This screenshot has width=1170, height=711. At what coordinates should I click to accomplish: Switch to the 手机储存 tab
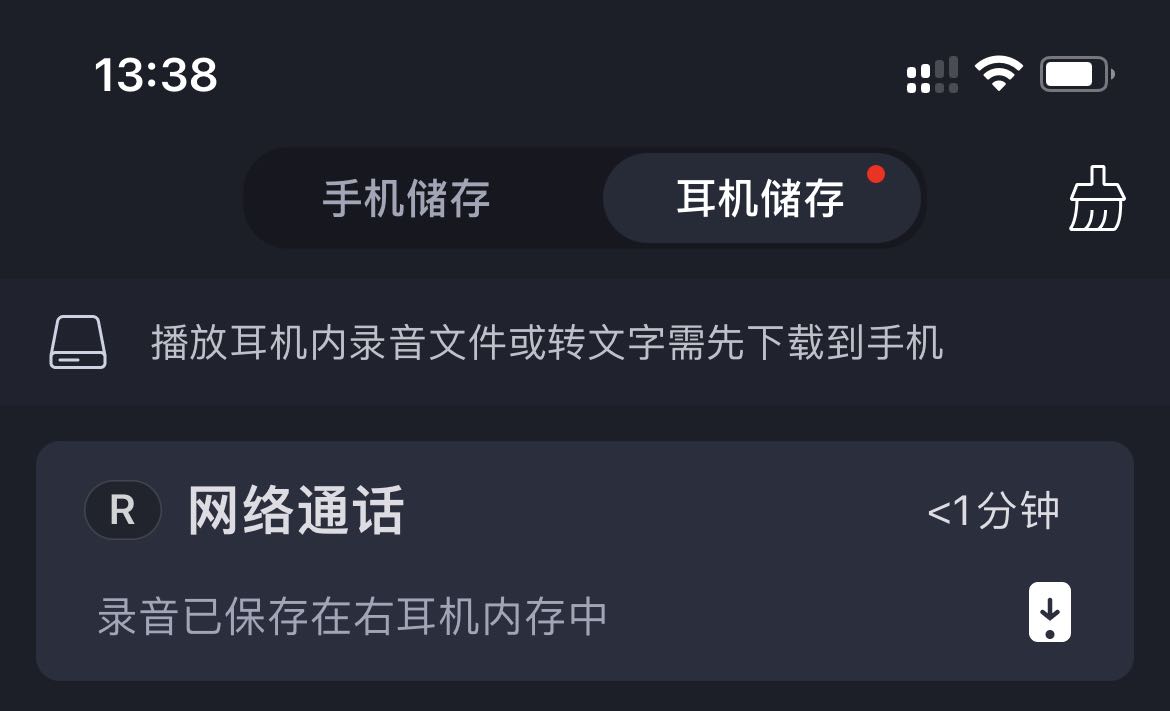(406, 199)
